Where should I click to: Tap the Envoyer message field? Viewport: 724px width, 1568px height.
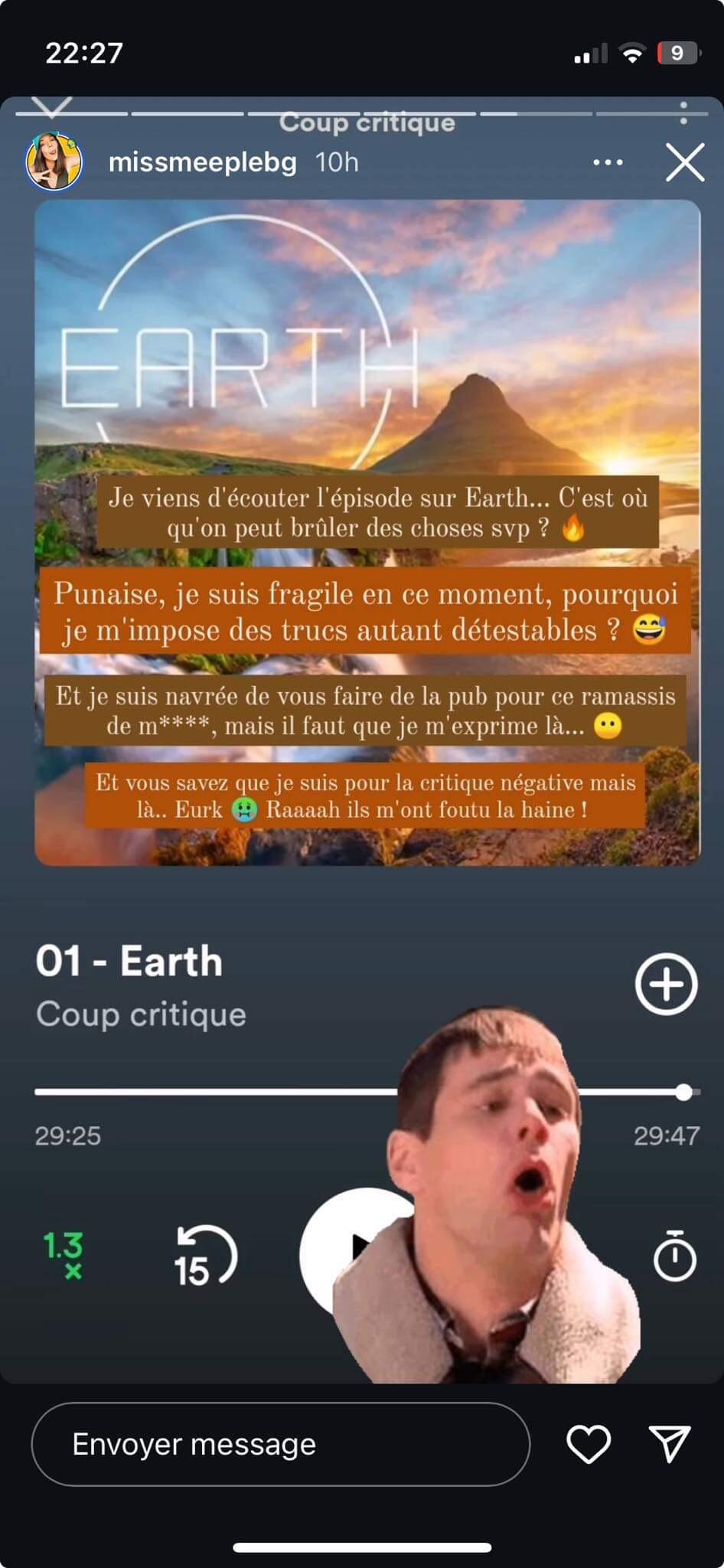click(281, 1444)
